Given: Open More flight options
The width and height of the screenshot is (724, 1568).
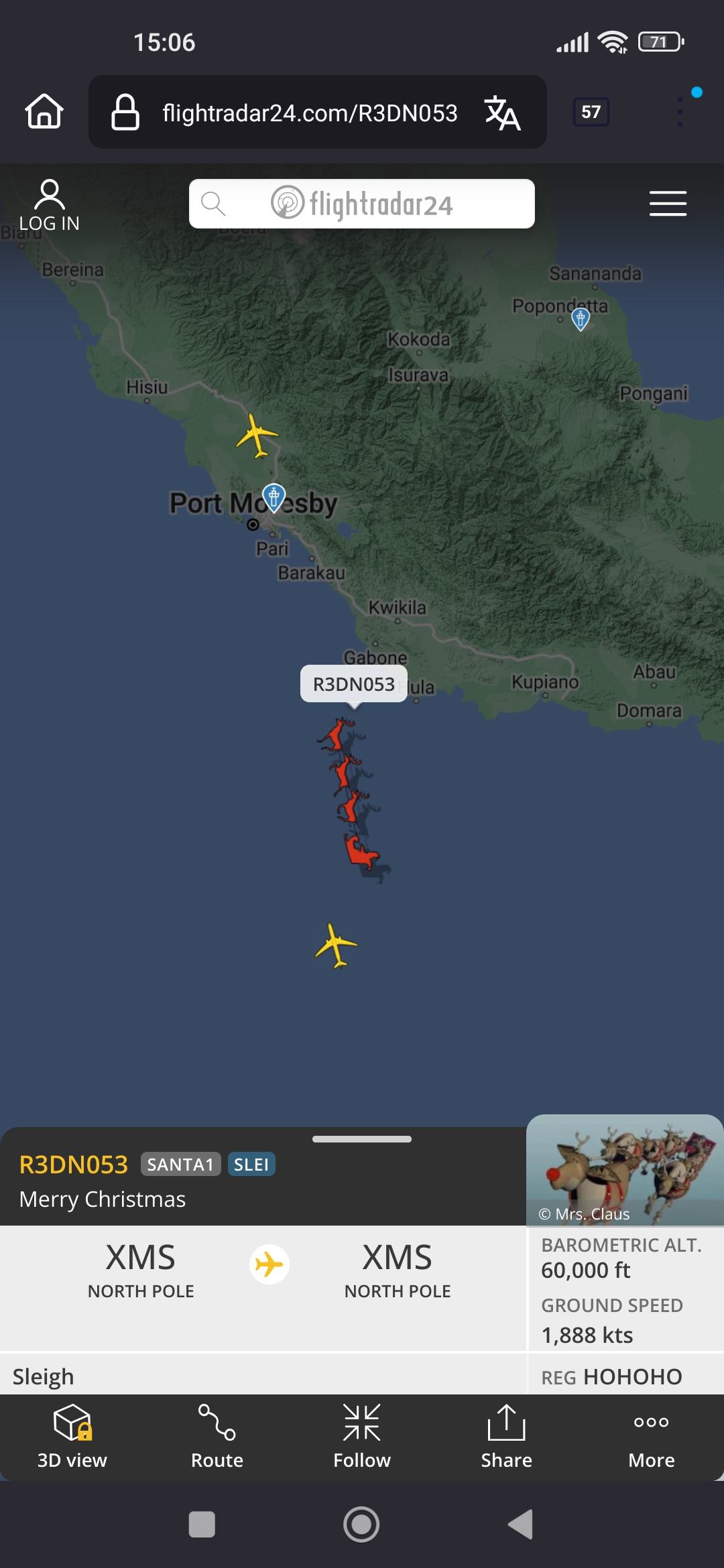Looking at the screenshot, I should (651, 1437).
